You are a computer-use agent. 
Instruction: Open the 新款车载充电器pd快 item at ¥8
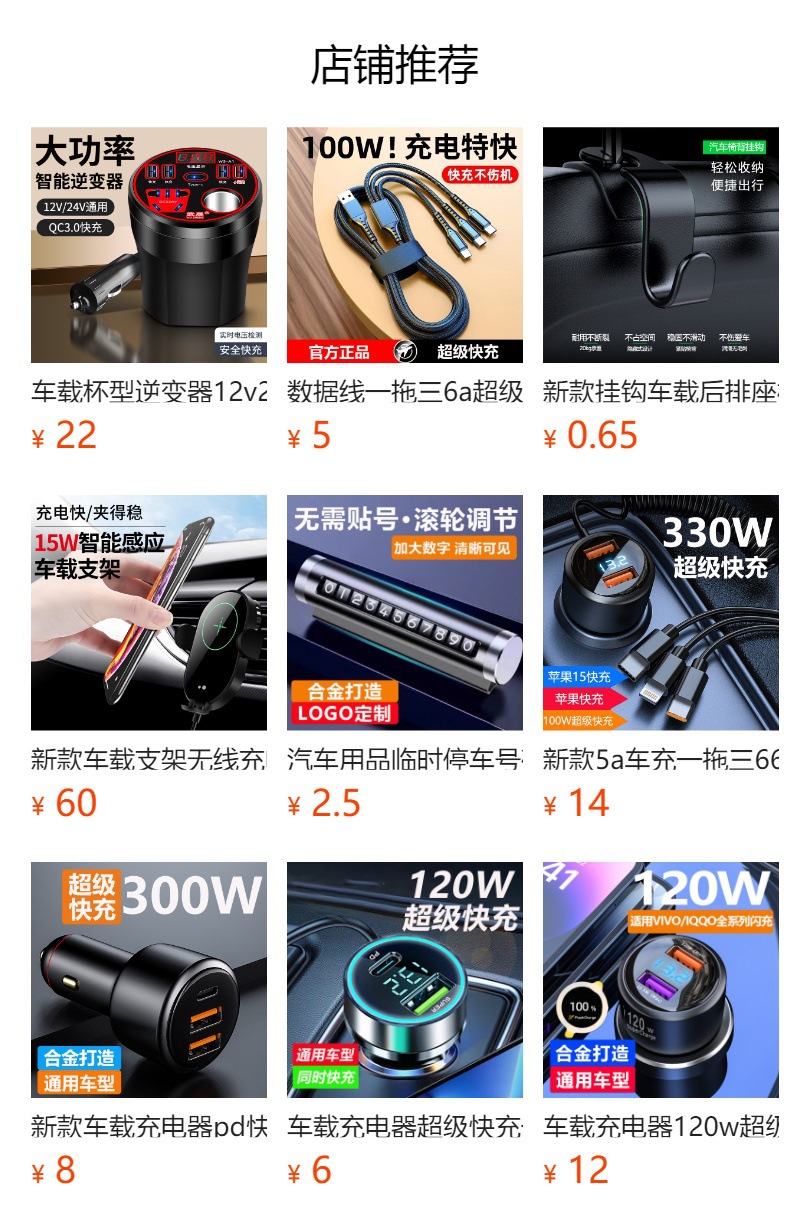pos(149,980)
